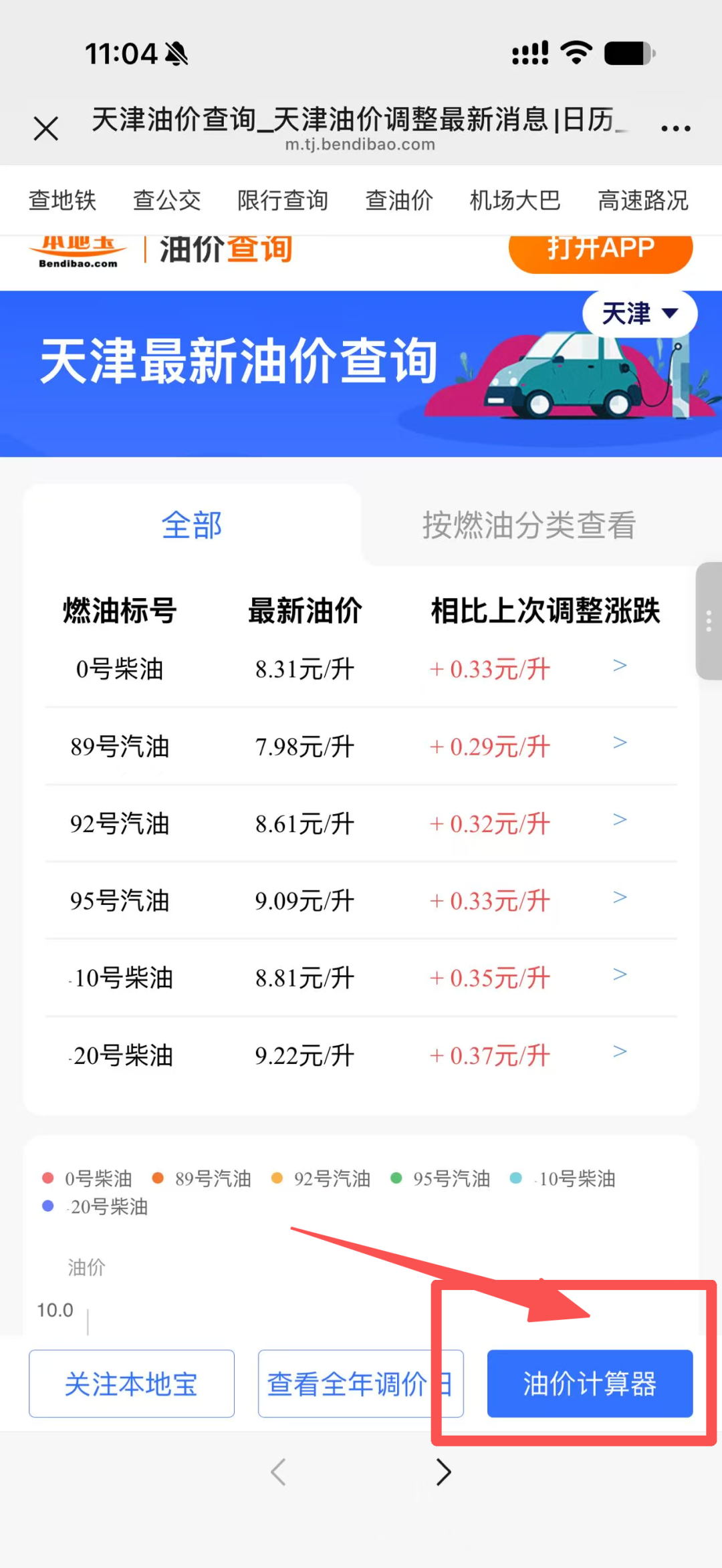Image resolution: width=722 pixels, height=1568 pixels.
Task: Open 机场大巴 airport bus page
Action: tap(515, 200)
